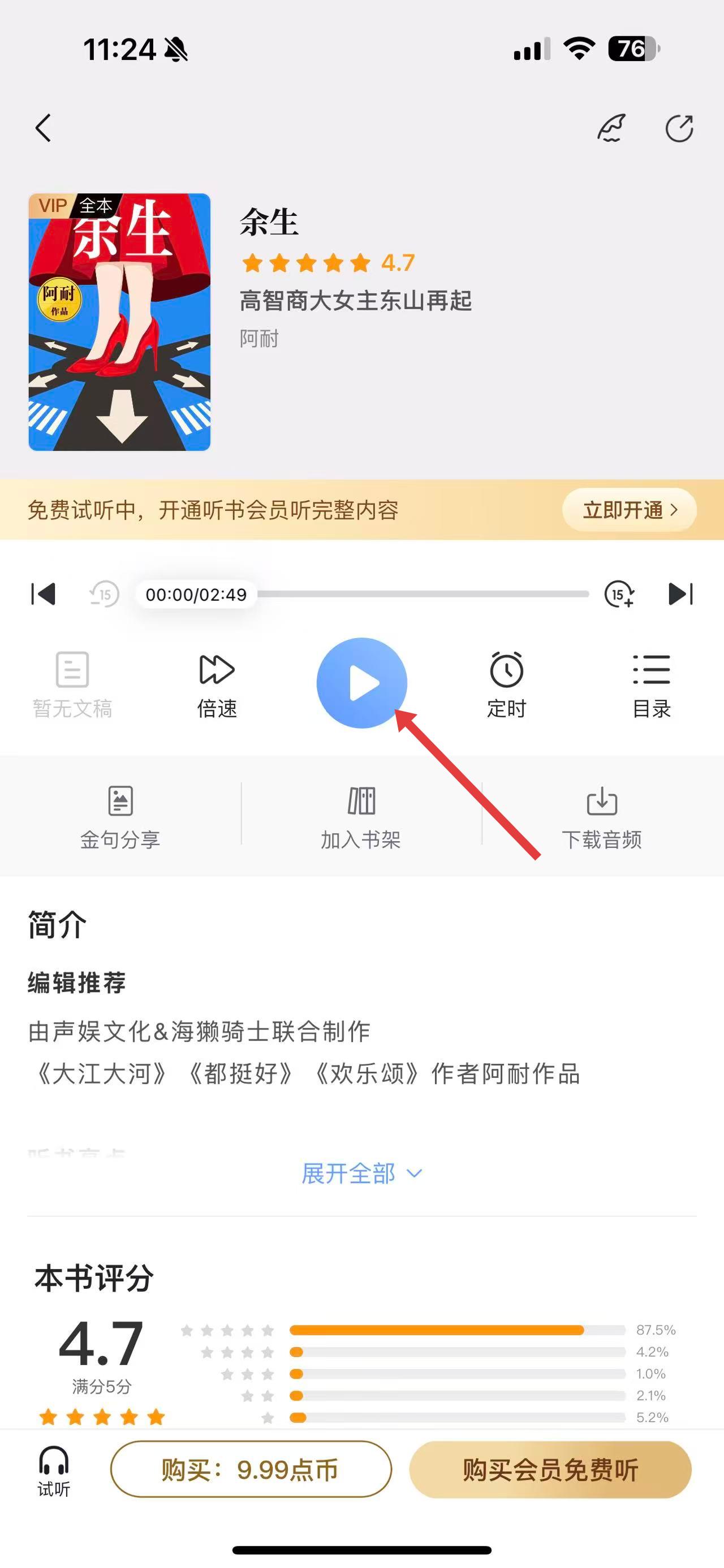
Task: Open the 倍速 playback speed options
Action: [x=217, y=685]
